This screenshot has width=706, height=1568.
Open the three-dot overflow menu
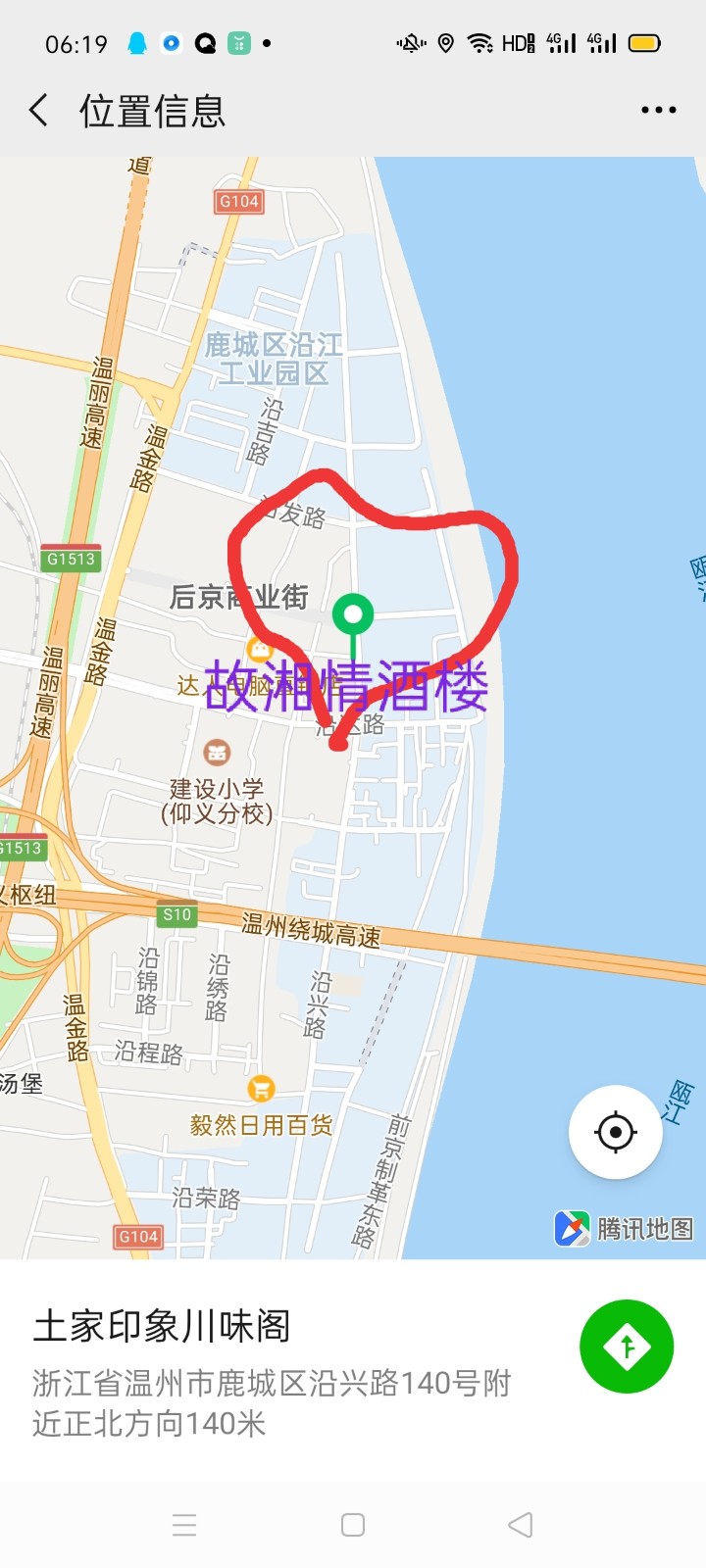(x=658, y=111)
